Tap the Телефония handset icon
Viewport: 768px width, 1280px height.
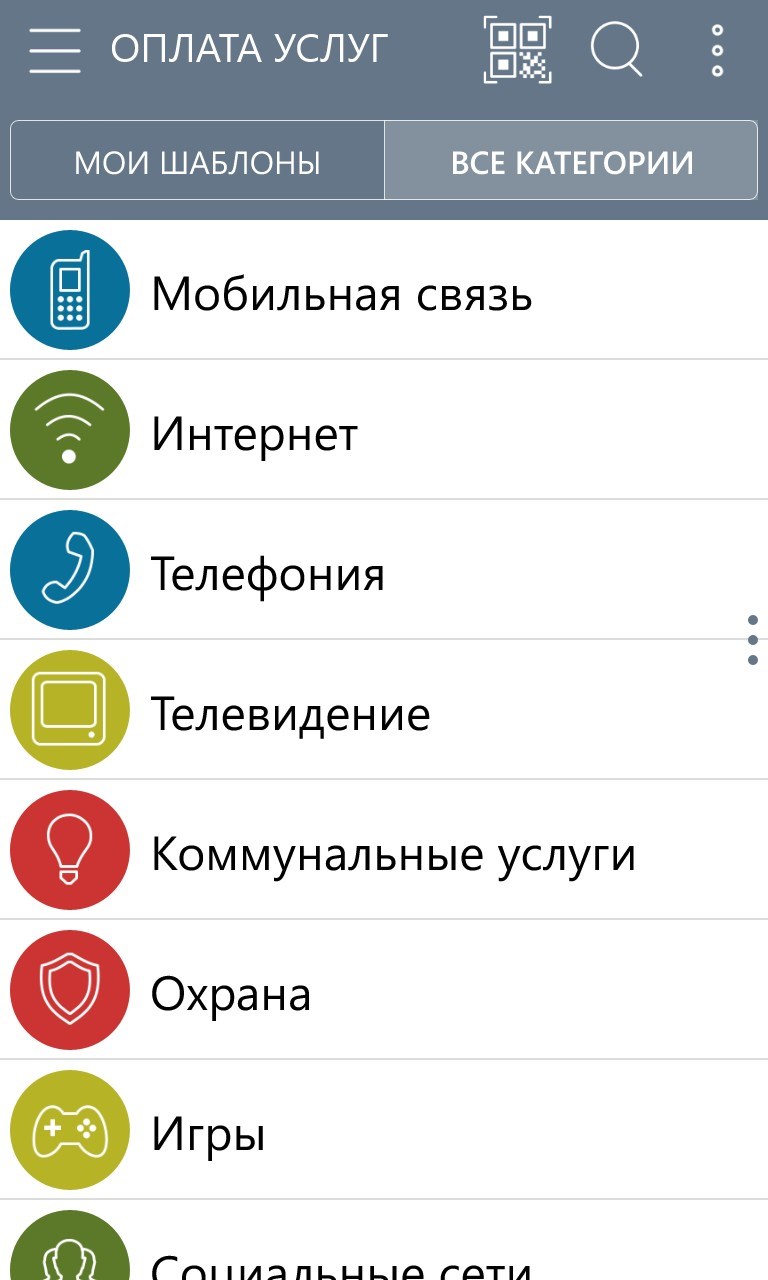[x=69, y=570]
